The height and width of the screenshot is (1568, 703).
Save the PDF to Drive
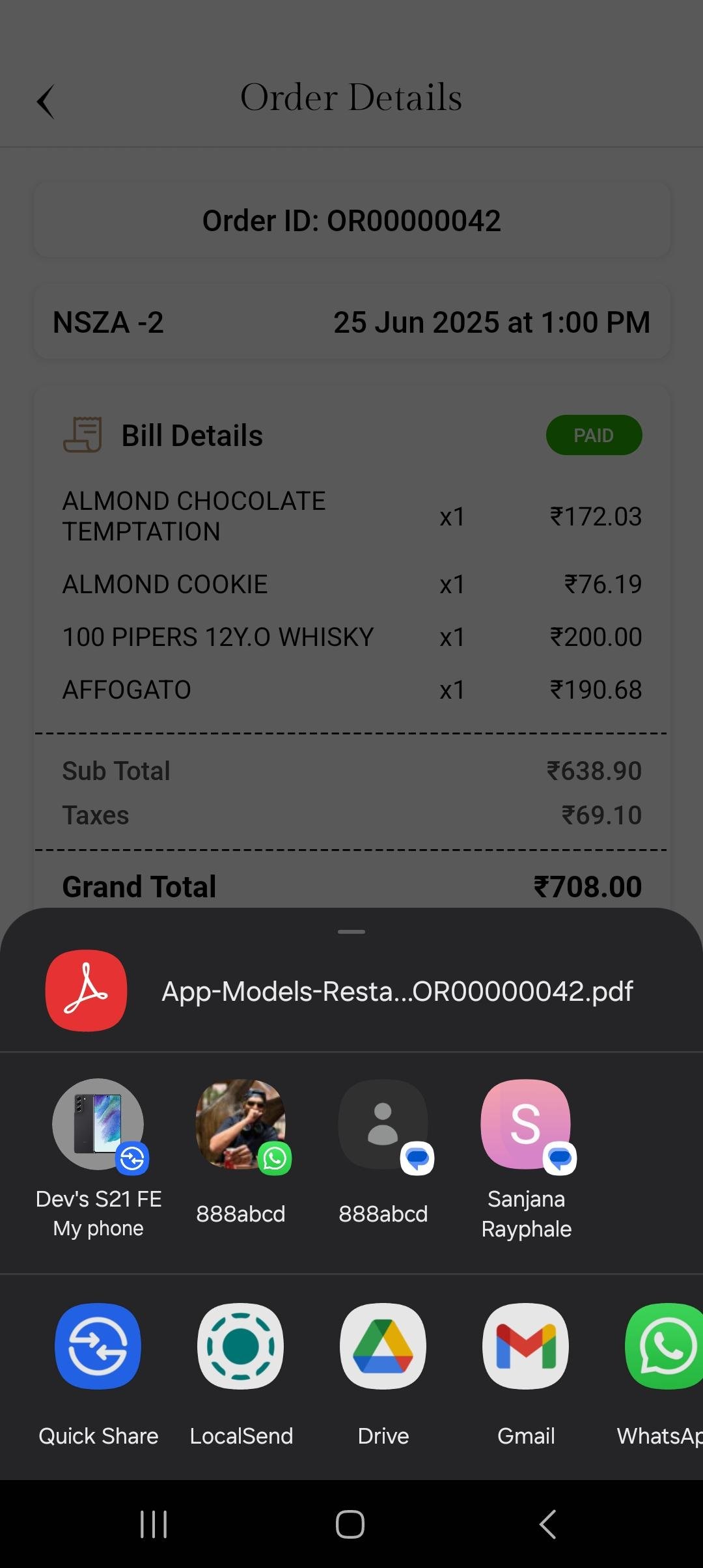pyautogui.click(x=383, y=1347)
